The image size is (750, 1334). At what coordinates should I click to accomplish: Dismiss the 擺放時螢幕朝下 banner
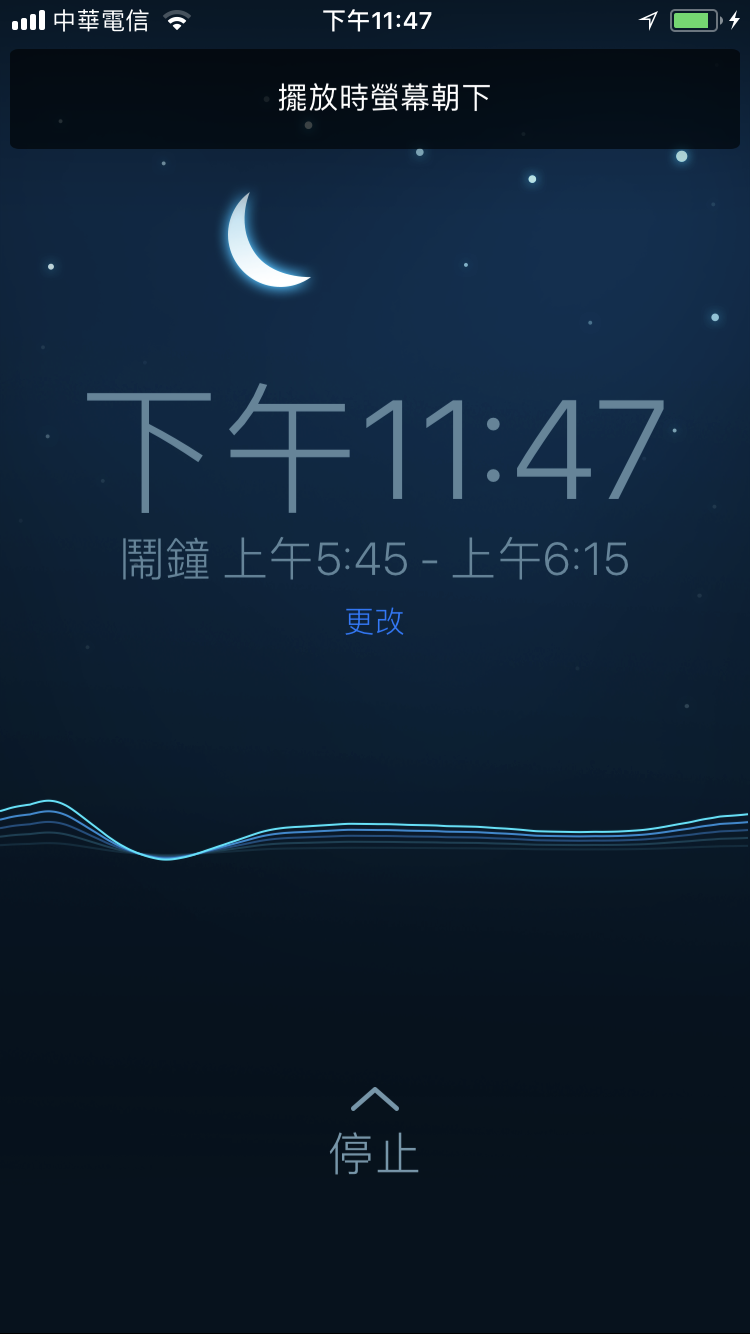click(375, 99)
